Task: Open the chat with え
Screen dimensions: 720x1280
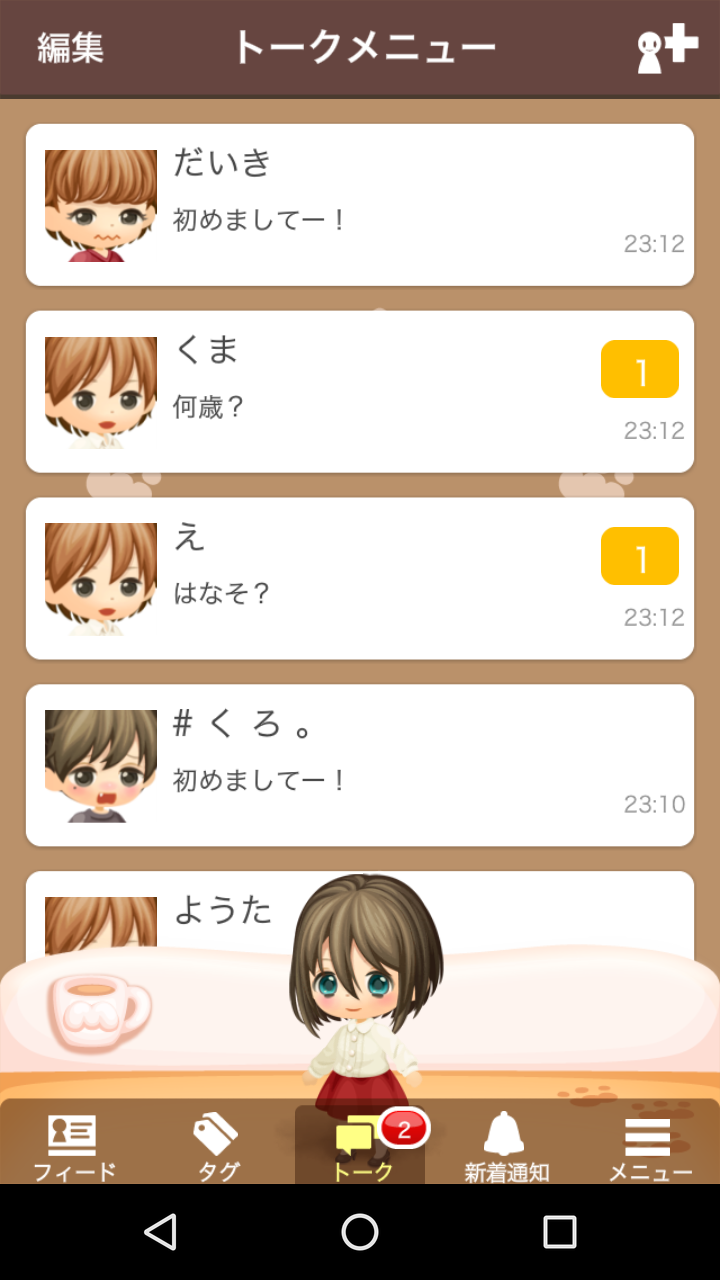Action: (x=360, y=578)
